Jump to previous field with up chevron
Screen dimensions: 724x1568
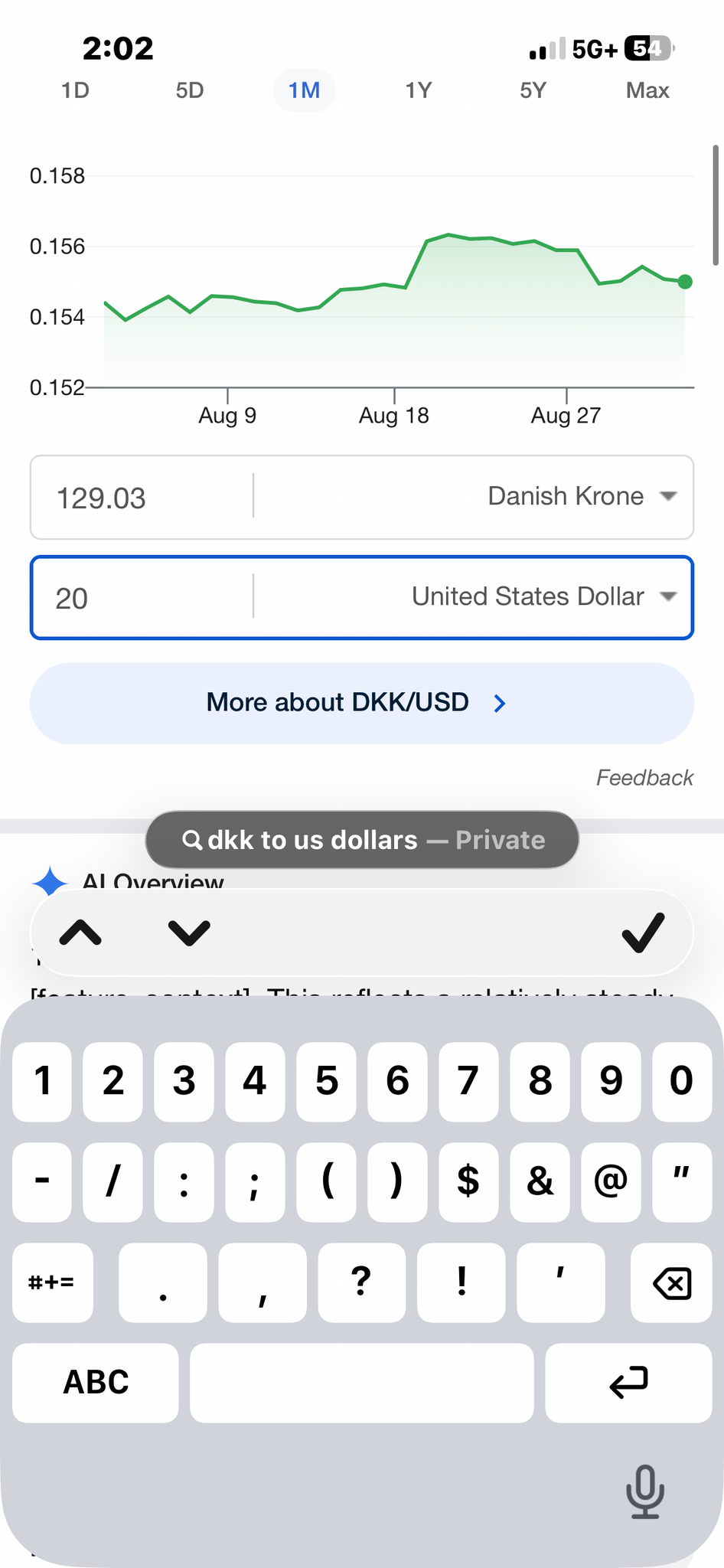click(x=80, y=933)
